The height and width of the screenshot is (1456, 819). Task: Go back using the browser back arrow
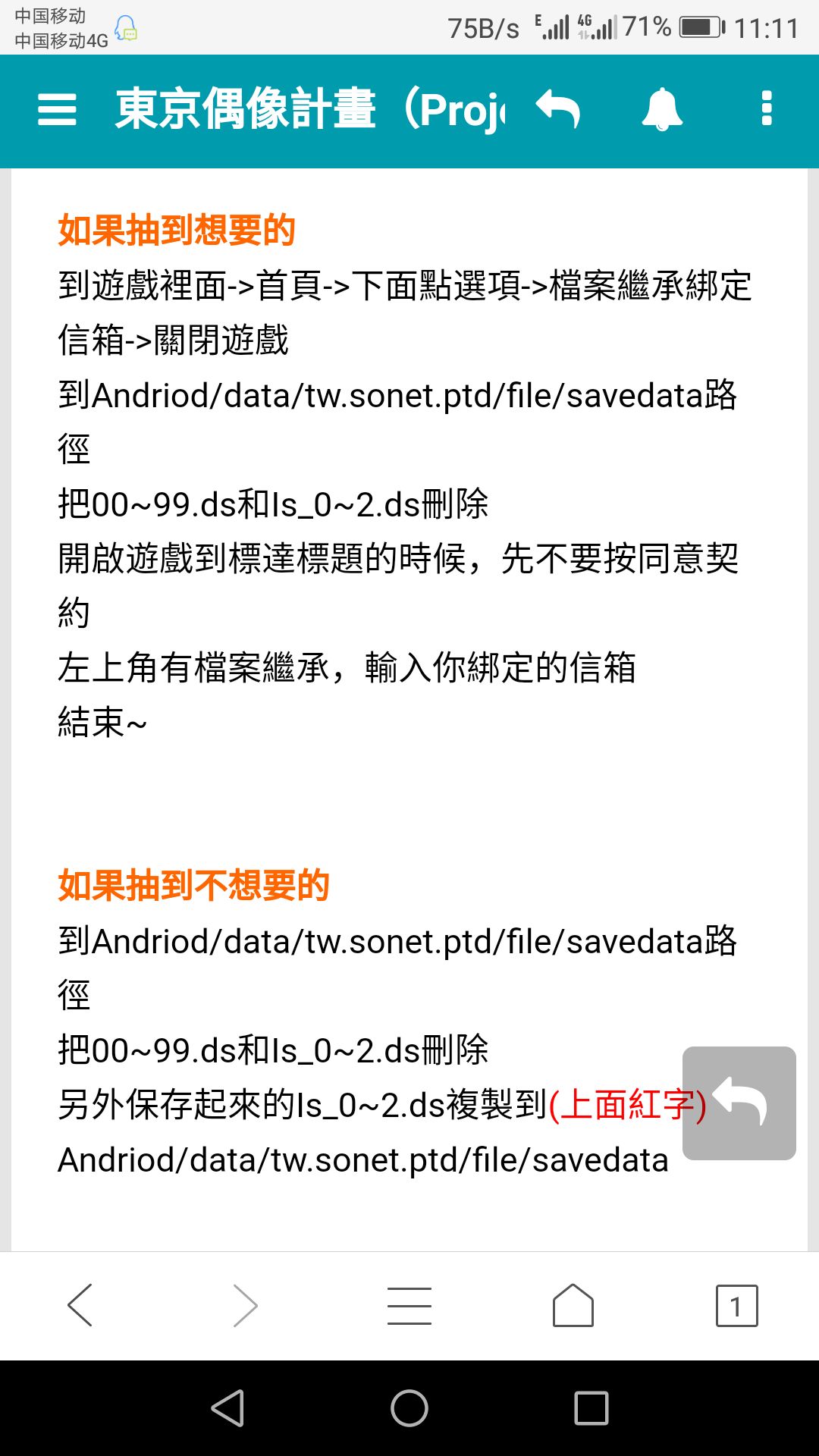click(x=80, y=1303)
